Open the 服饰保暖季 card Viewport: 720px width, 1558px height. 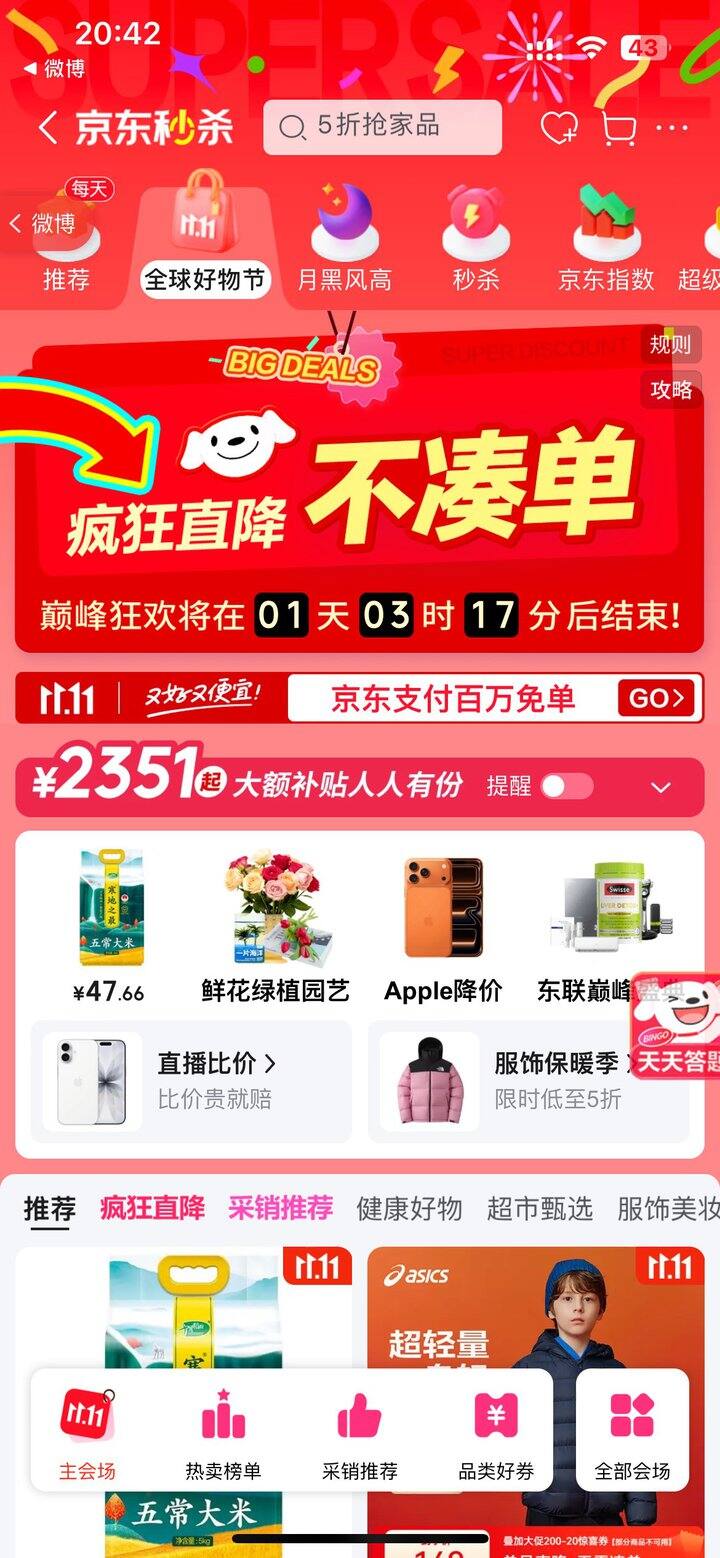pyautogui.click(x=528, y=1081)
